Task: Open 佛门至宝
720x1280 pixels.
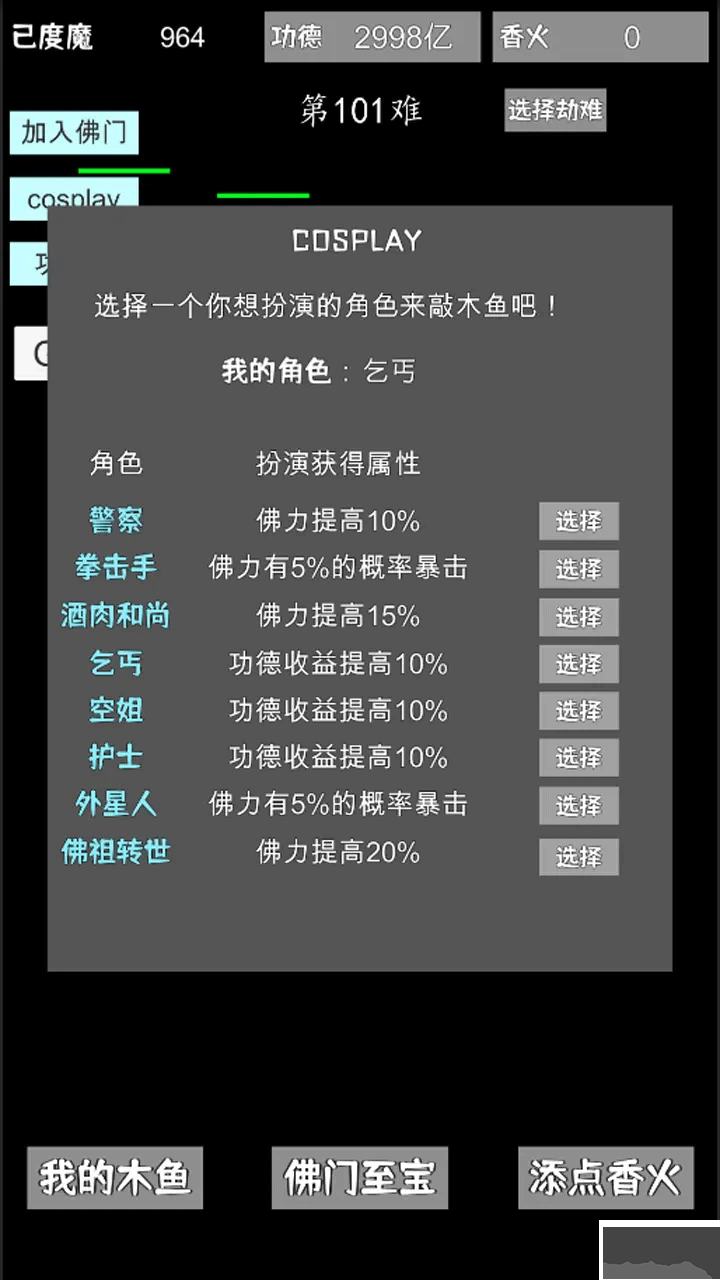Action: 360,1177
